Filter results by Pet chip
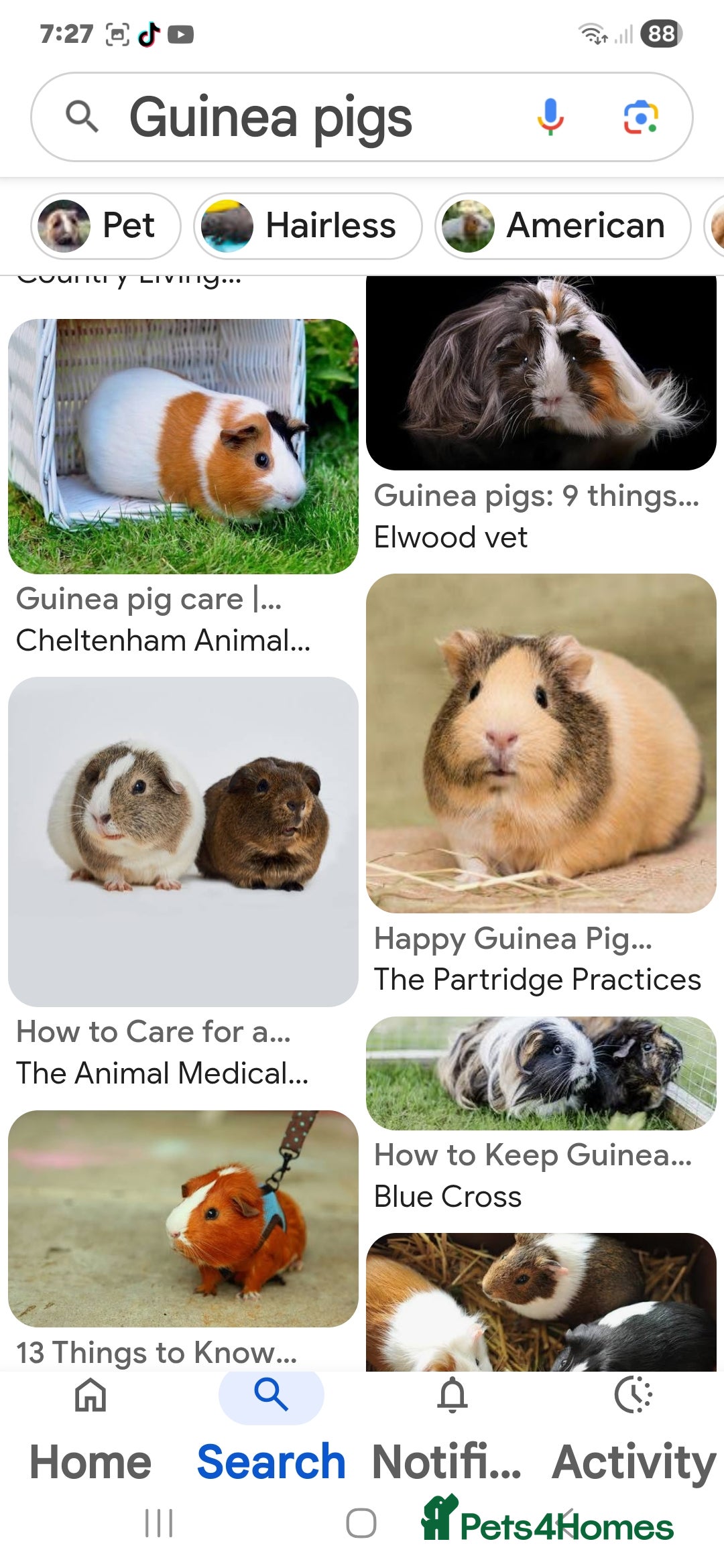The width and height of the screenshot is (724, 1568). point(105,226)
